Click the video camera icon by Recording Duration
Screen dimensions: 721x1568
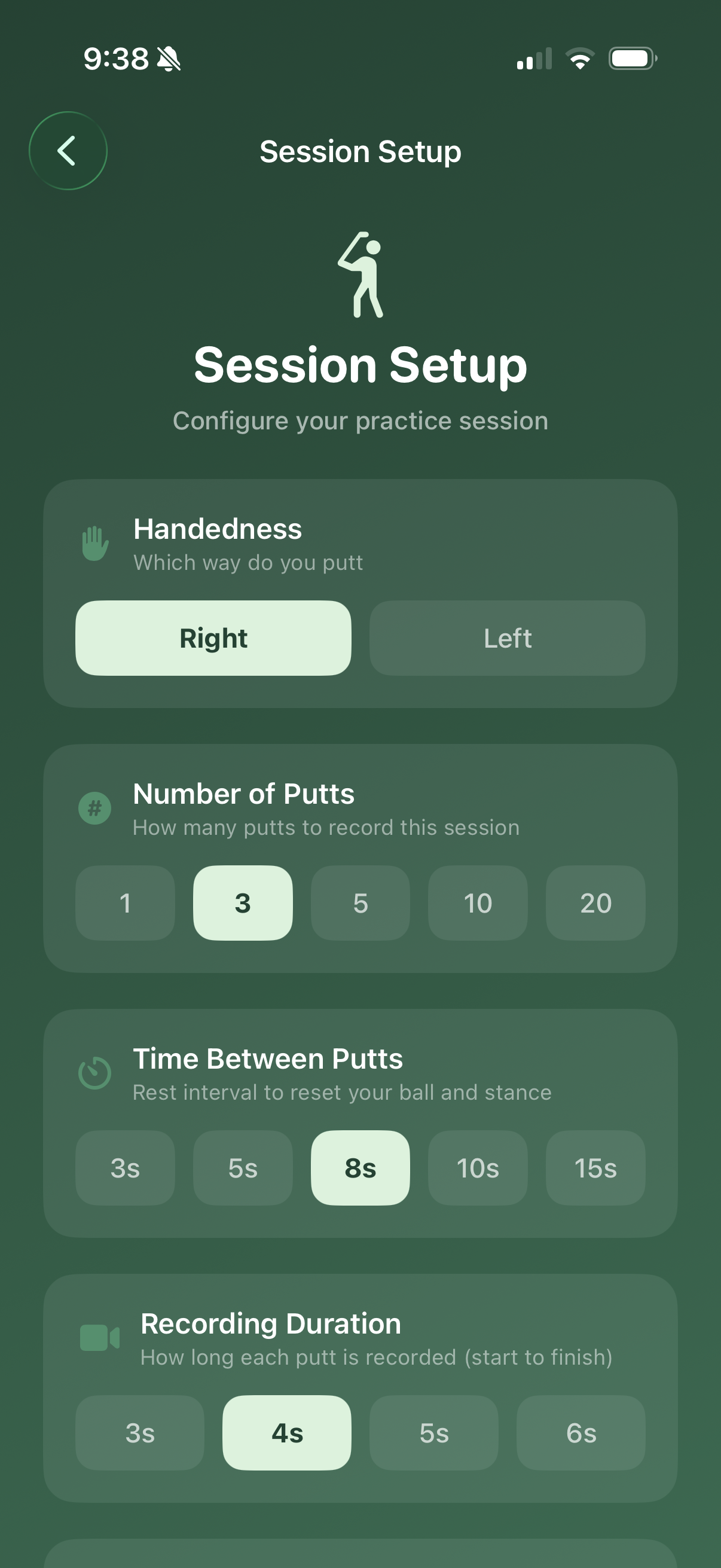(x=100, y=1338)
